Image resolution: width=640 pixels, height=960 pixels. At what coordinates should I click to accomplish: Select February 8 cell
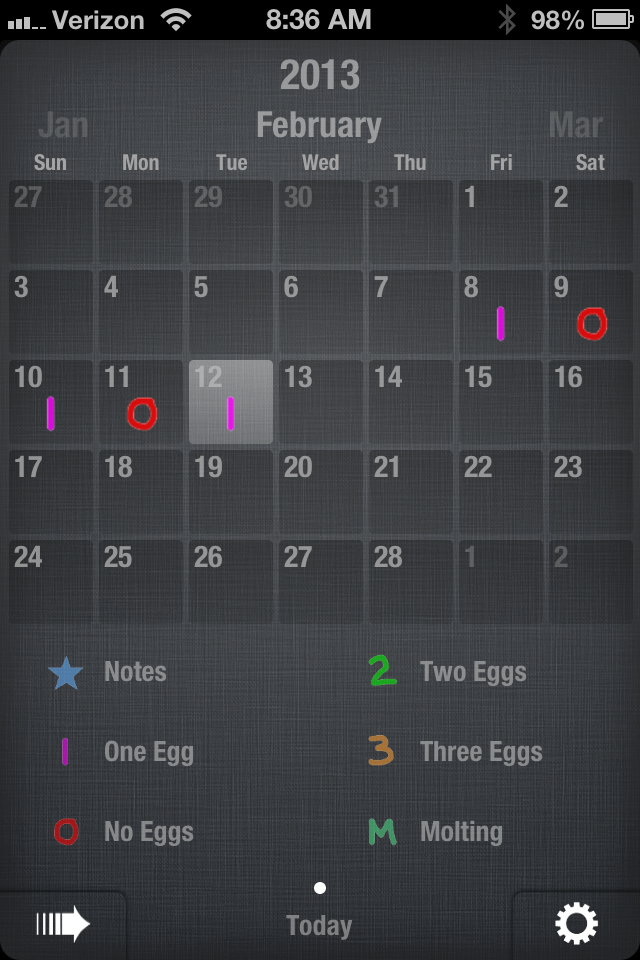(x=500, y=311)
